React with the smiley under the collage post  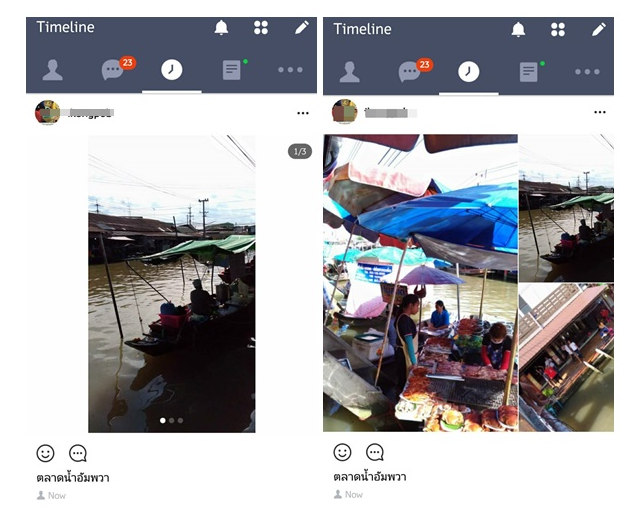(342, 452)
